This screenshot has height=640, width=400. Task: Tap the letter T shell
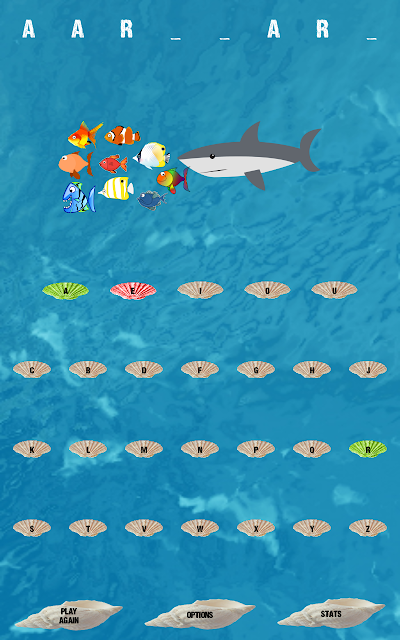point(88,528)
